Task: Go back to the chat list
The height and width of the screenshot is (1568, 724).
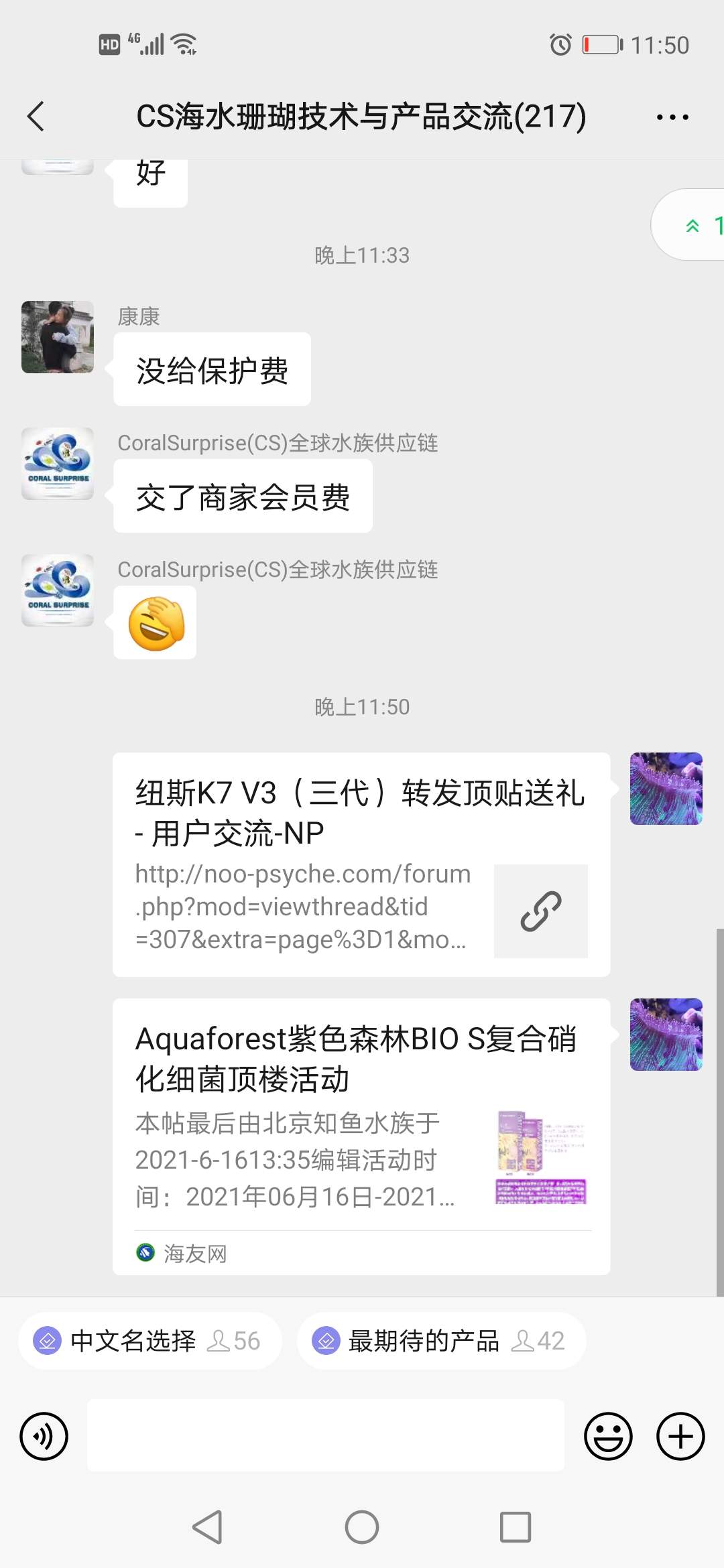Action: (36, 117)
